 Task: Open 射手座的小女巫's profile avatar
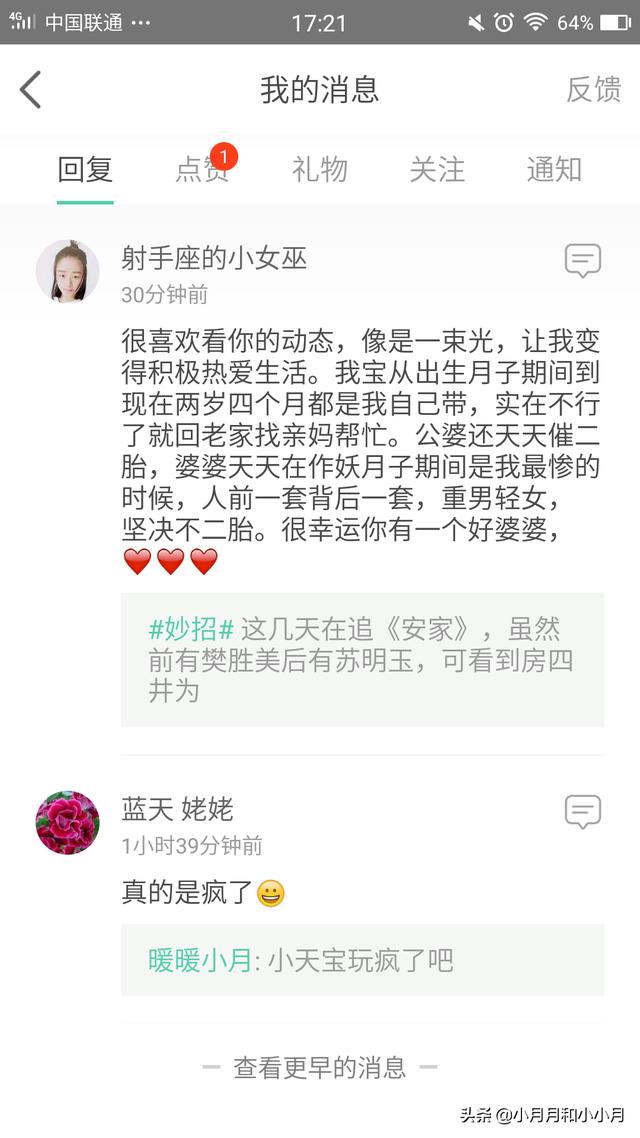pyautogui.click(x=68, y=271)
